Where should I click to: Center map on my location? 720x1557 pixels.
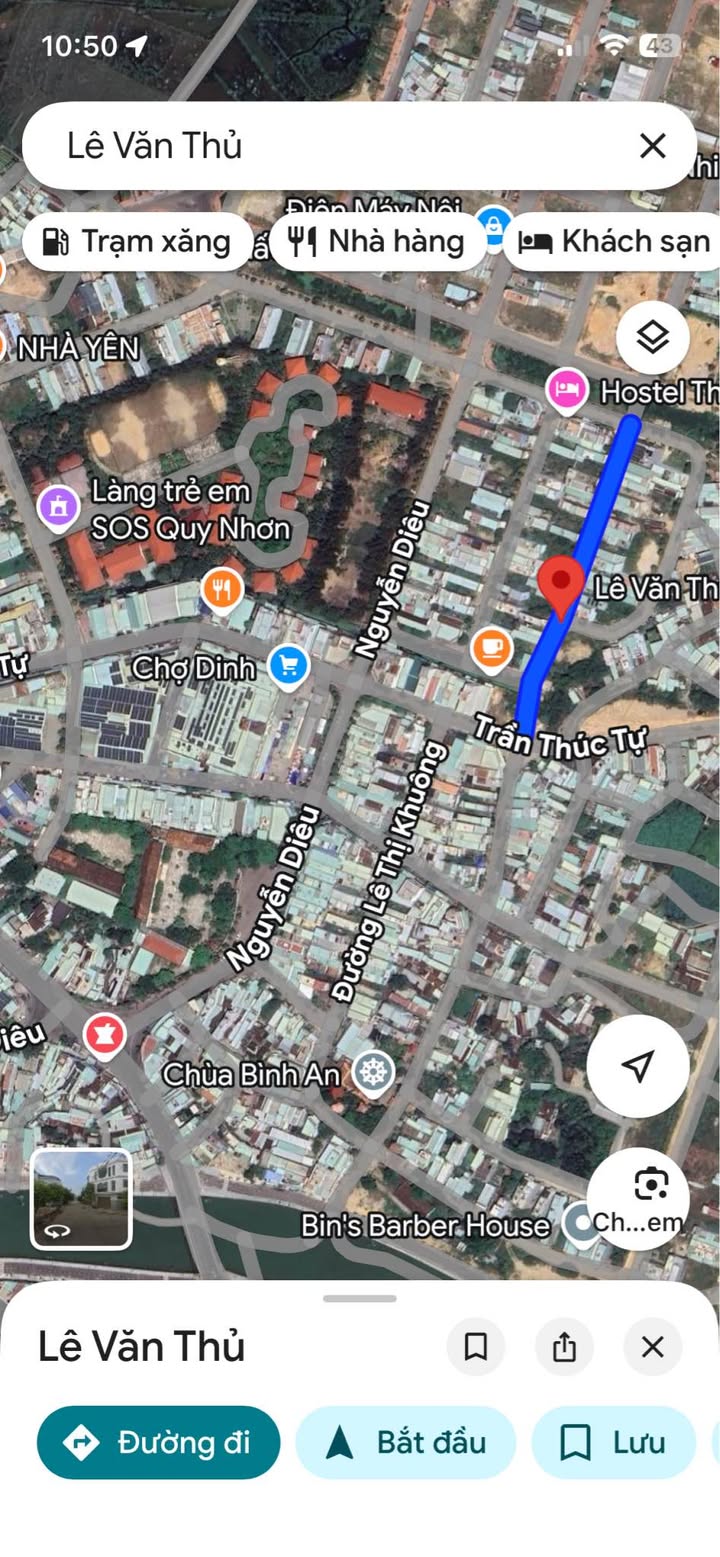click(638, 1066)
